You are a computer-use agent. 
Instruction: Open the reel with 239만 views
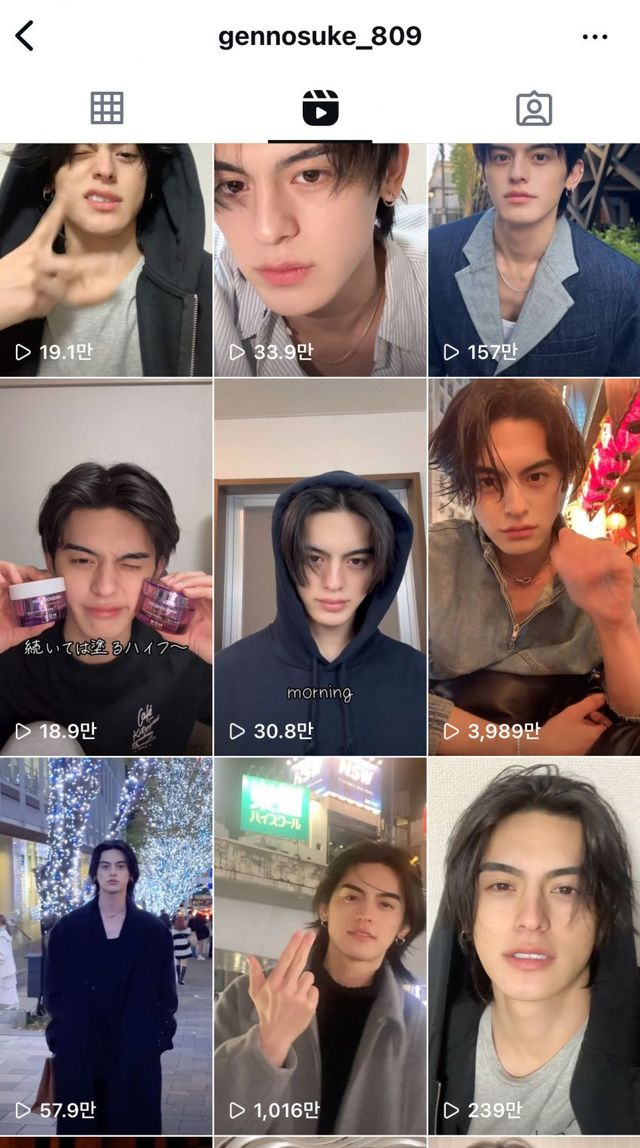[534, 945]
